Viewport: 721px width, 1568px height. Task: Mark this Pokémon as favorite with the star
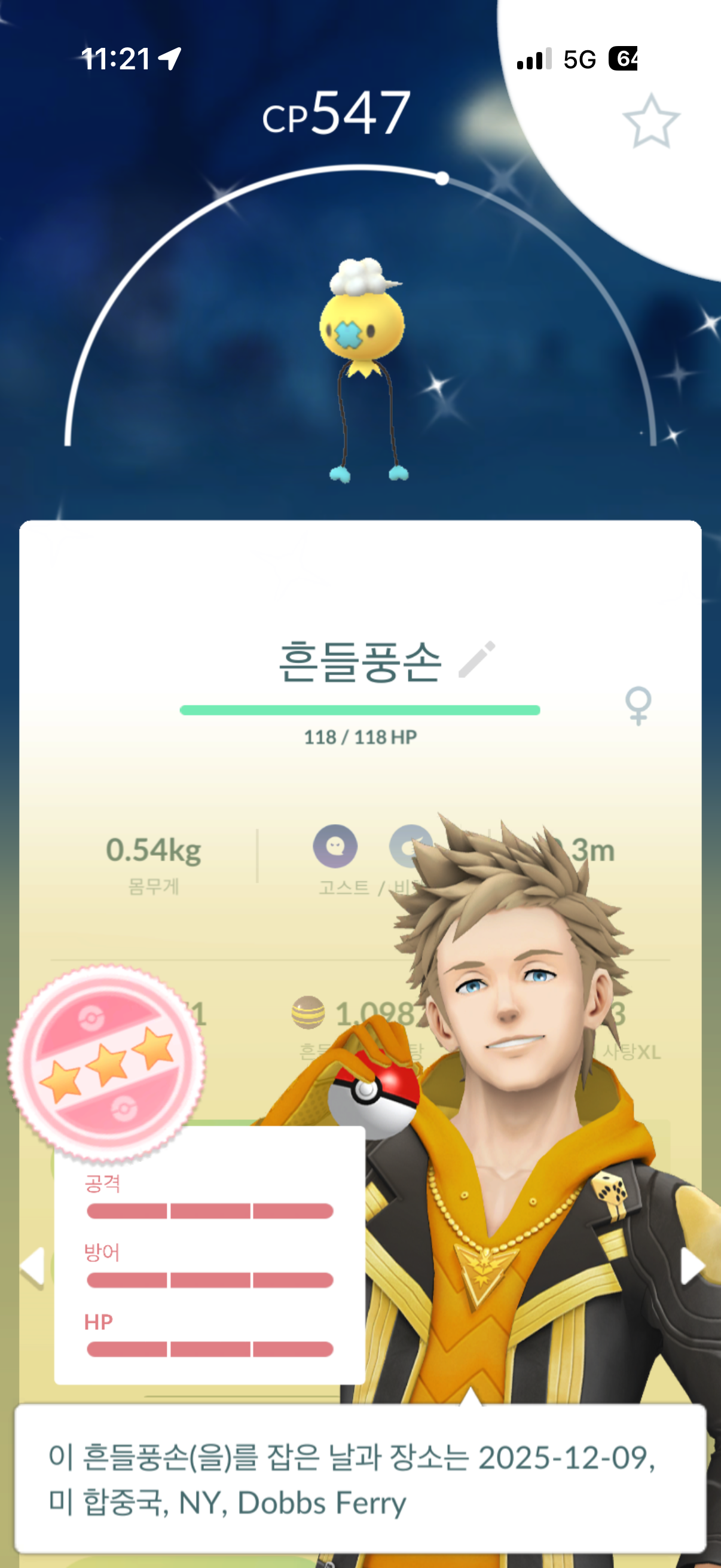pos(650,121)
